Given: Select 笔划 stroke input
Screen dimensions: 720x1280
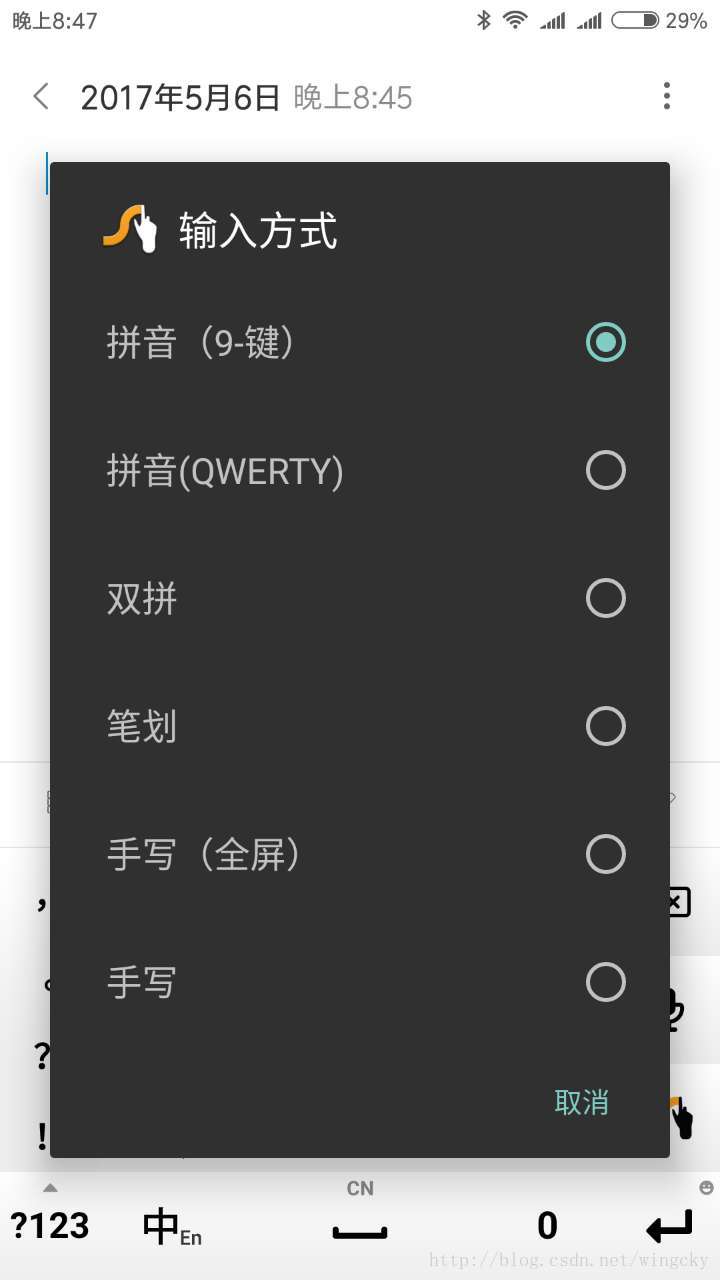Looking at the screenshot, I should (360, 726).
